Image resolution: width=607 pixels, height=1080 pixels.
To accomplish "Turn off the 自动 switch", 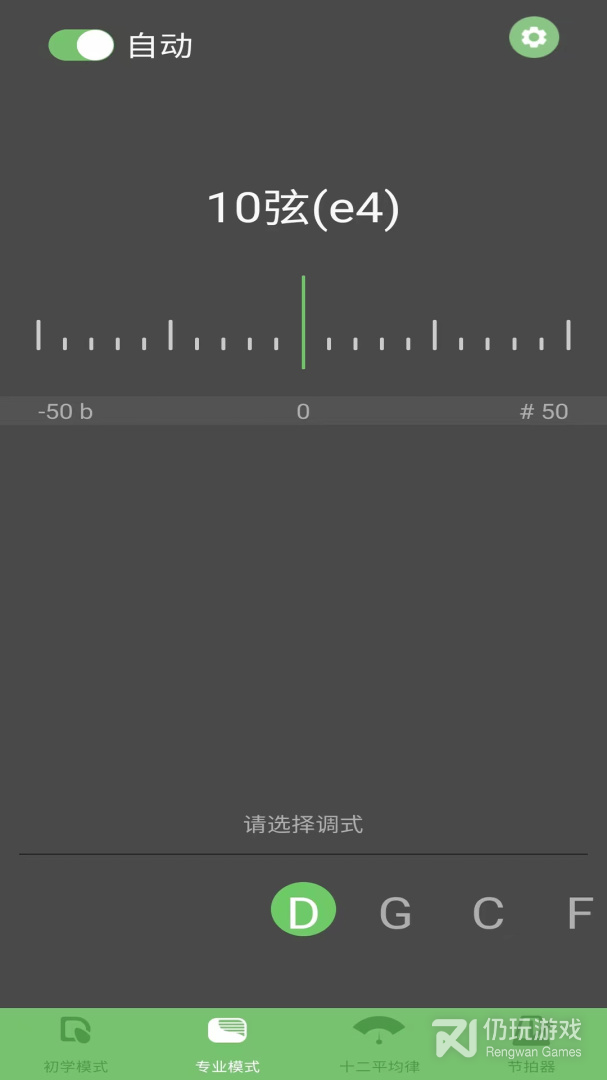I will pyautogui.click(x=81, y=45).
